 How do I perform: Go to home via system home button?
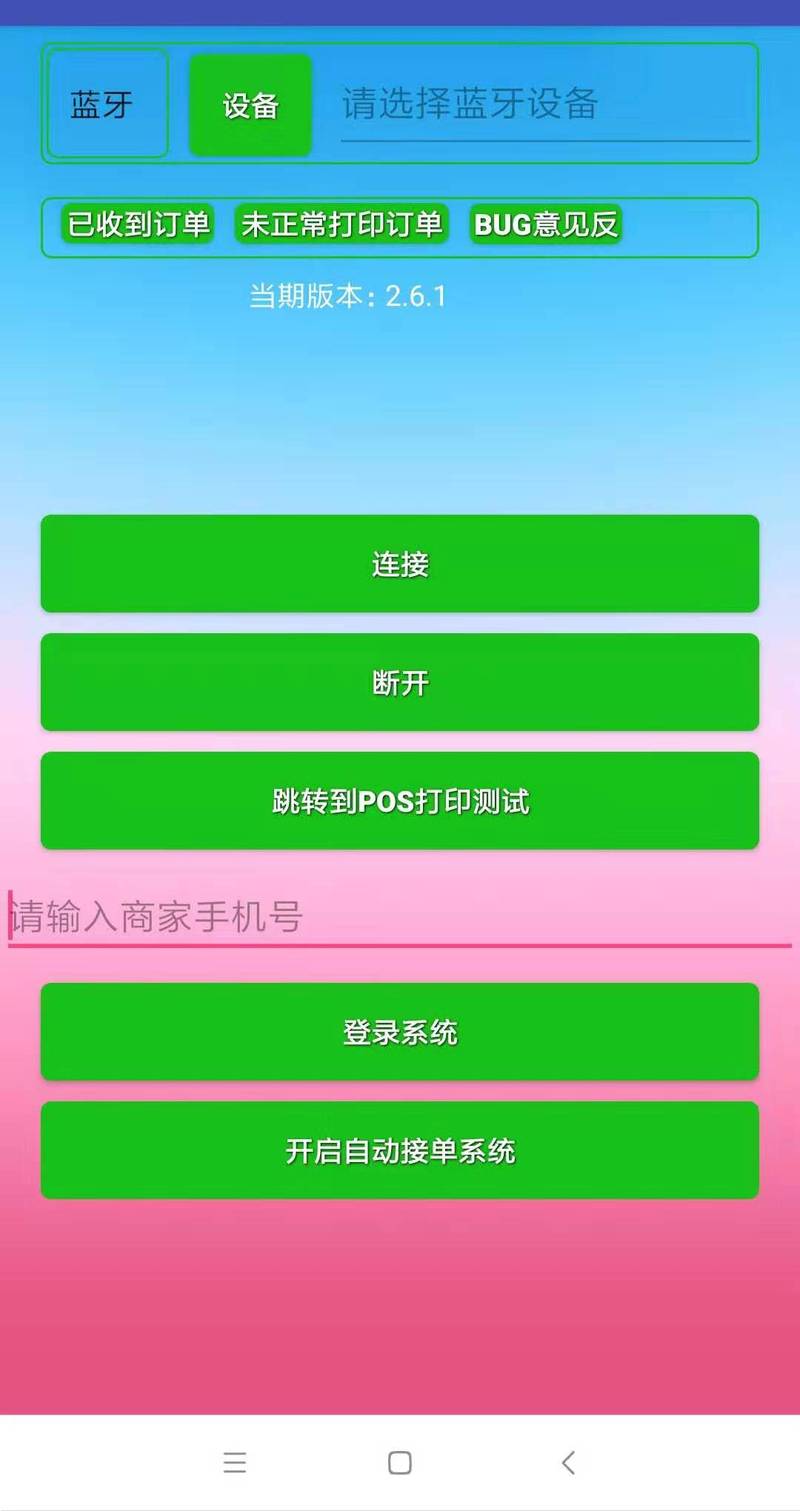point(400,1463)
